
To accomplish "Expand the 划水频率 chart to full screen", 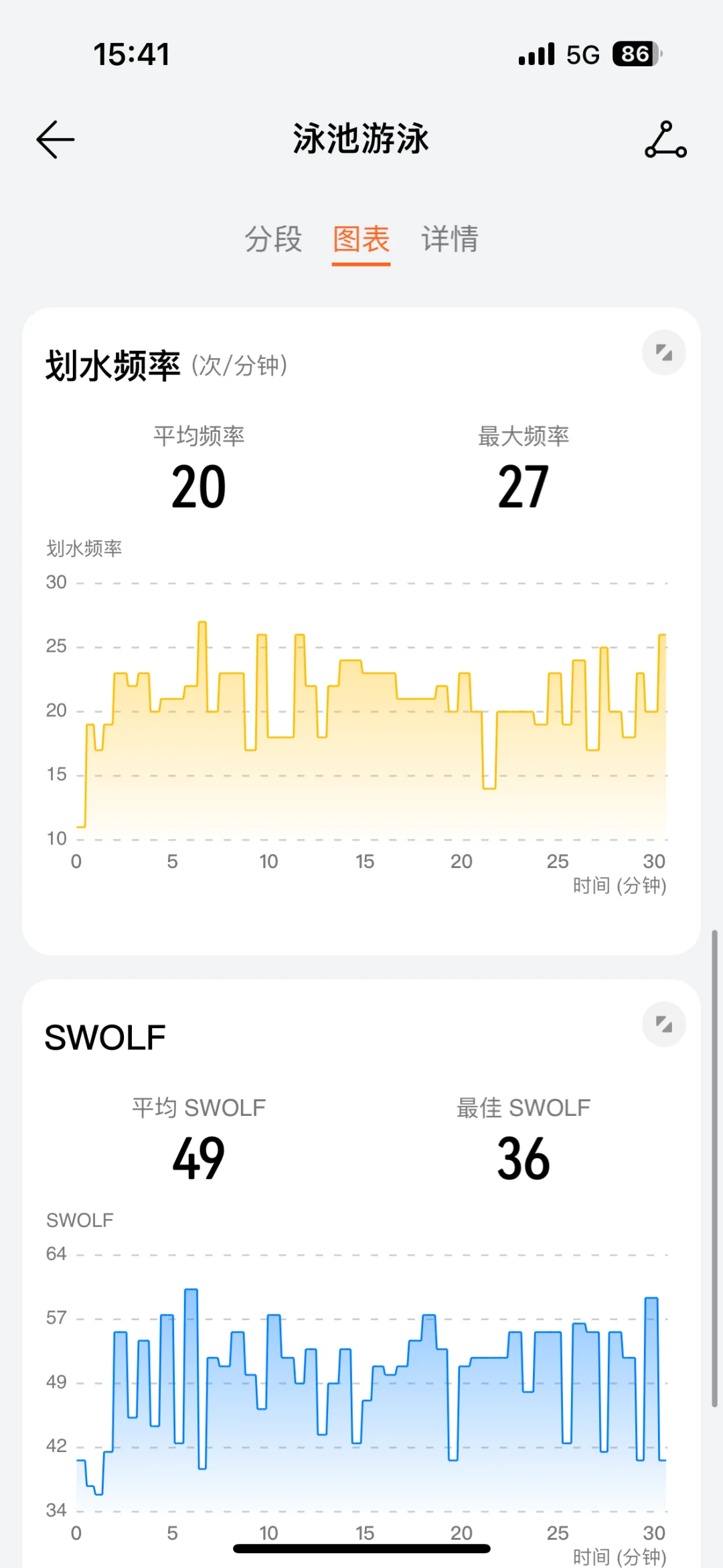I will coord(664,352).
